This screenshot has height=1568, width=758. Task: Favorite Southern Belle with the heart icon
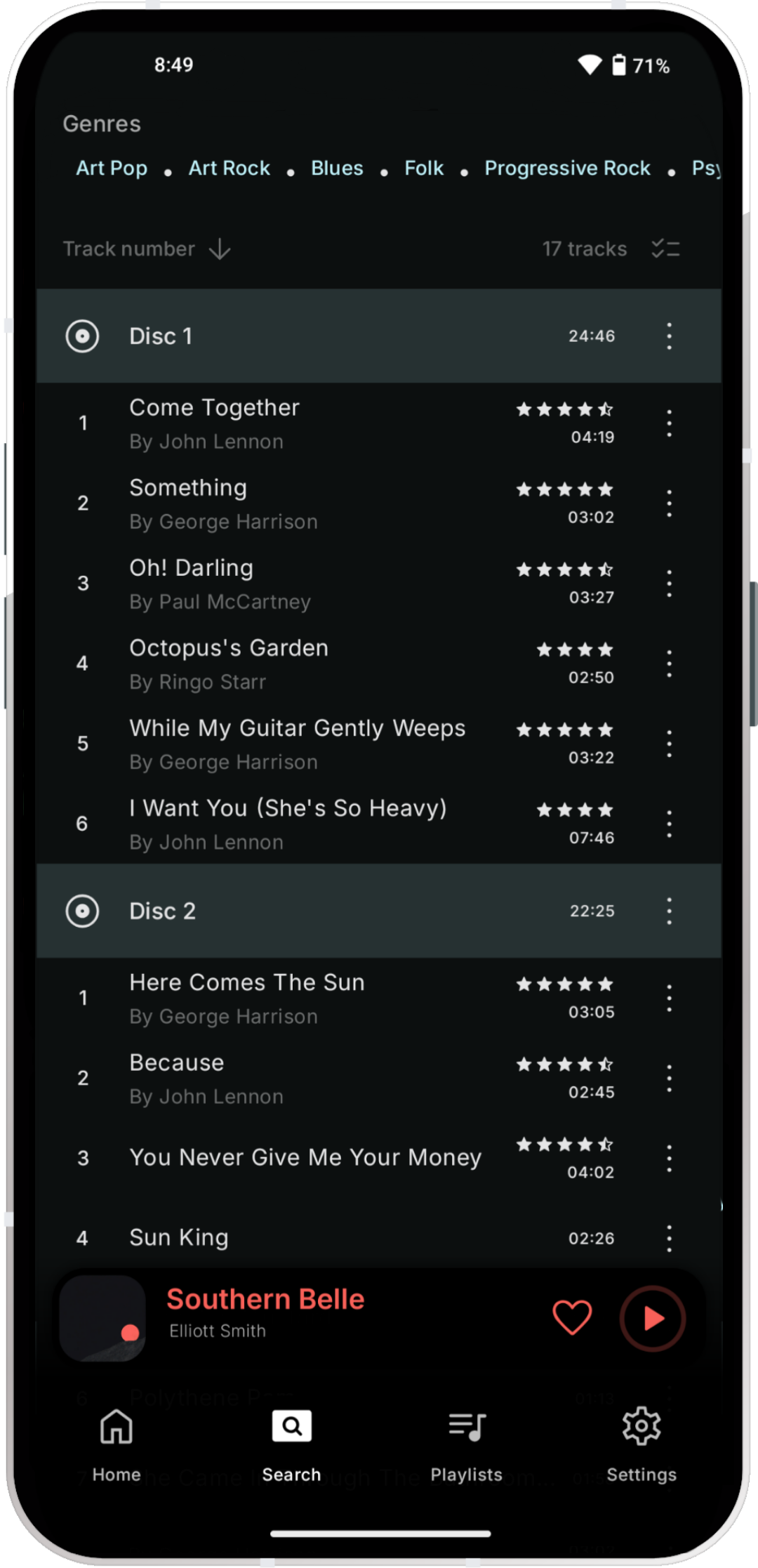point(572,1317)
